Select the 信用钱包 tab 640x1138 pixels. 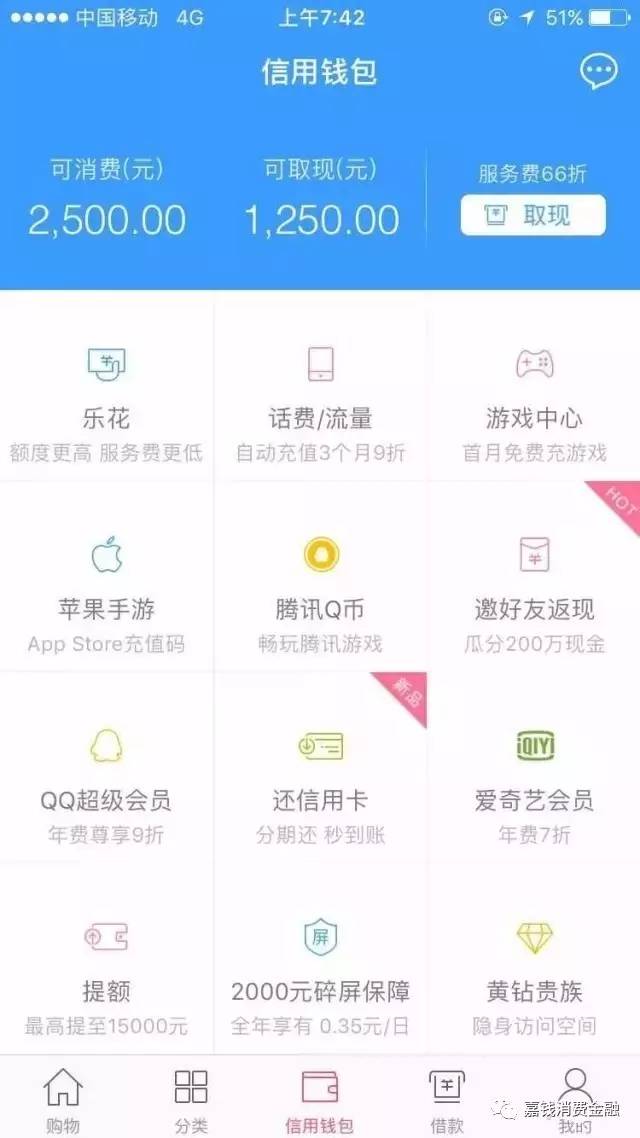tap(320, 1098)
